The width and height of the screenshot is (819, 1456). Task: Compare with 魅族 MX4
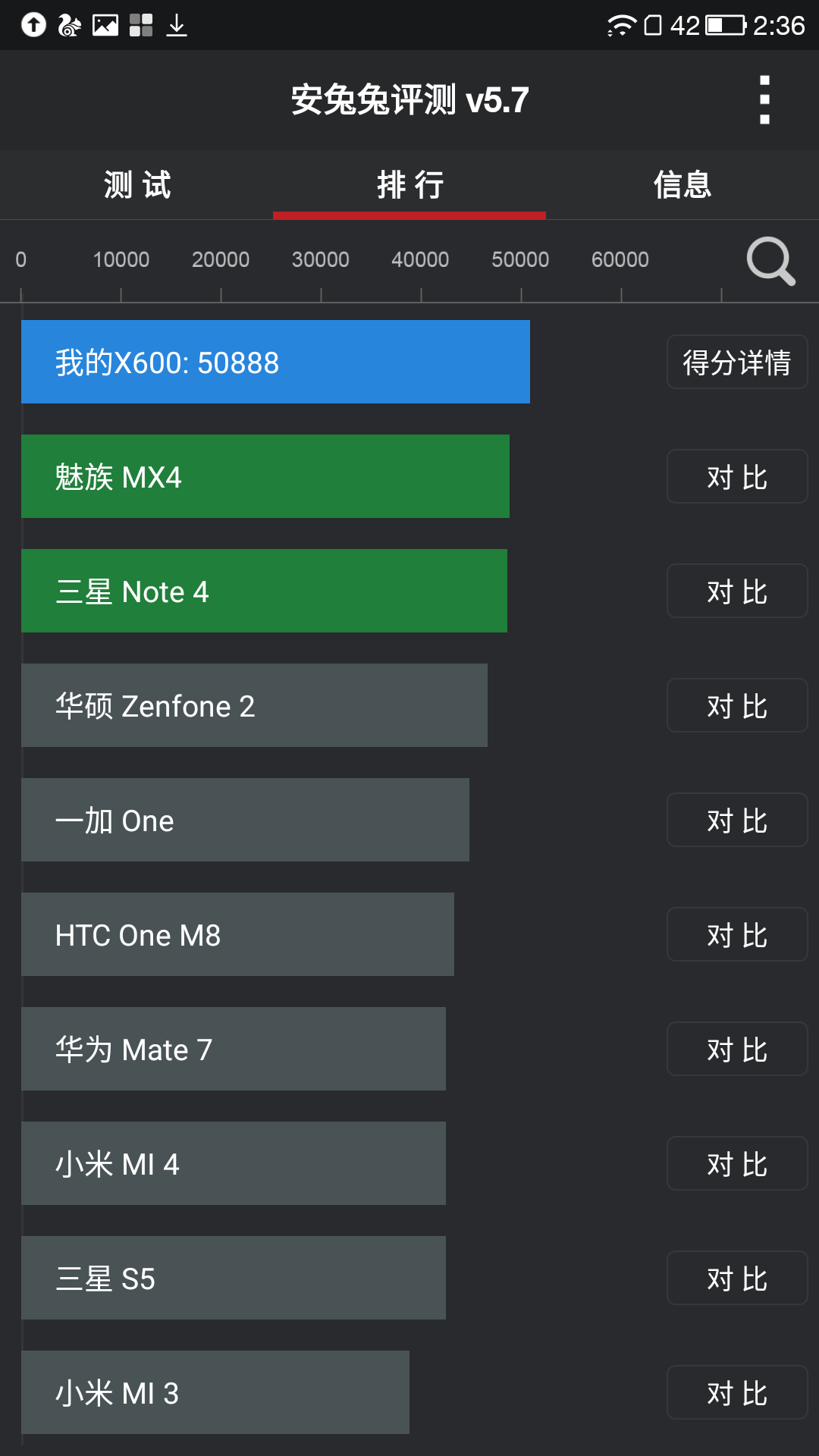click(x=736, y=477)
